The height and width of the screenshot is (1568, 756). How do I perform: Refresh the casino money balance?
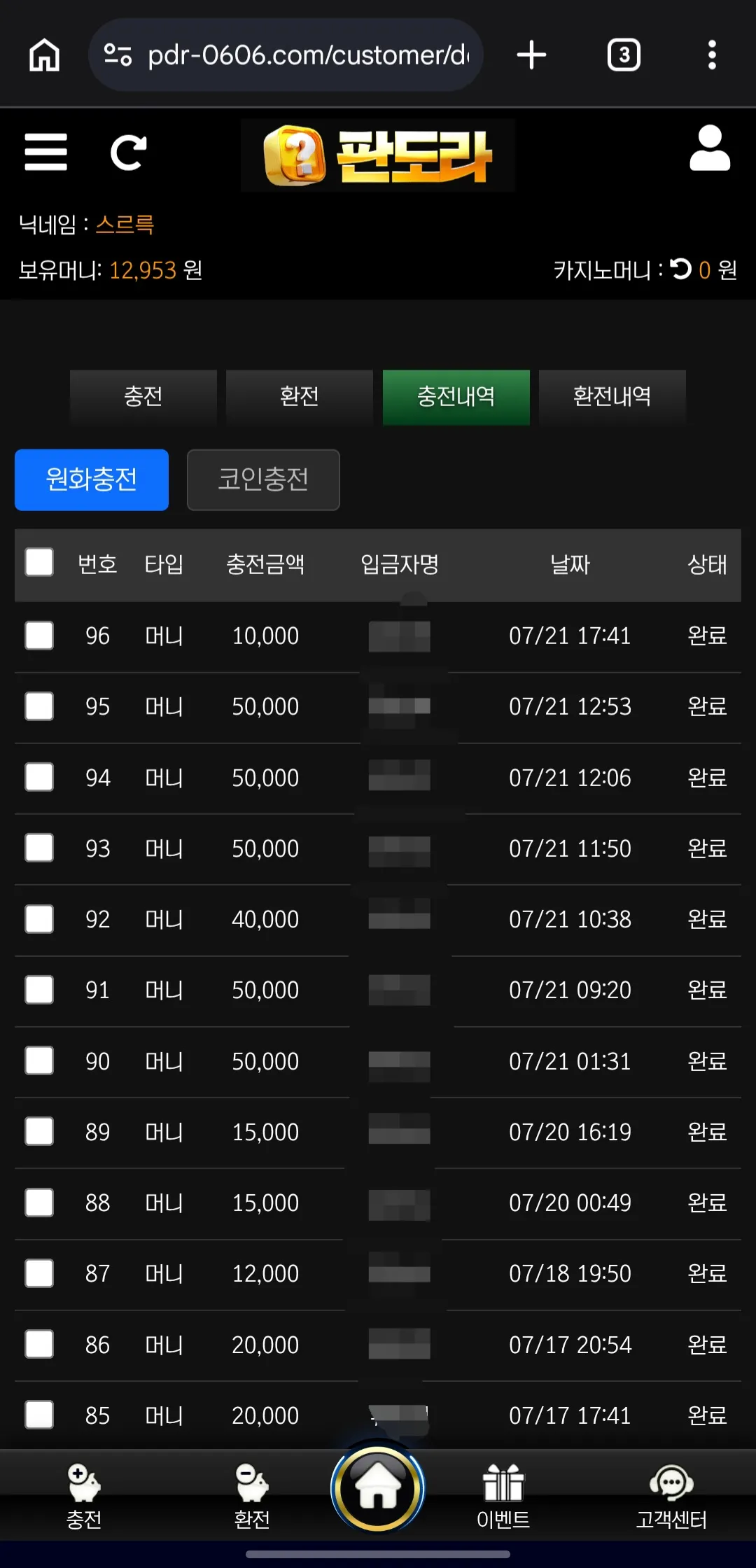click(x=680, y=269)
